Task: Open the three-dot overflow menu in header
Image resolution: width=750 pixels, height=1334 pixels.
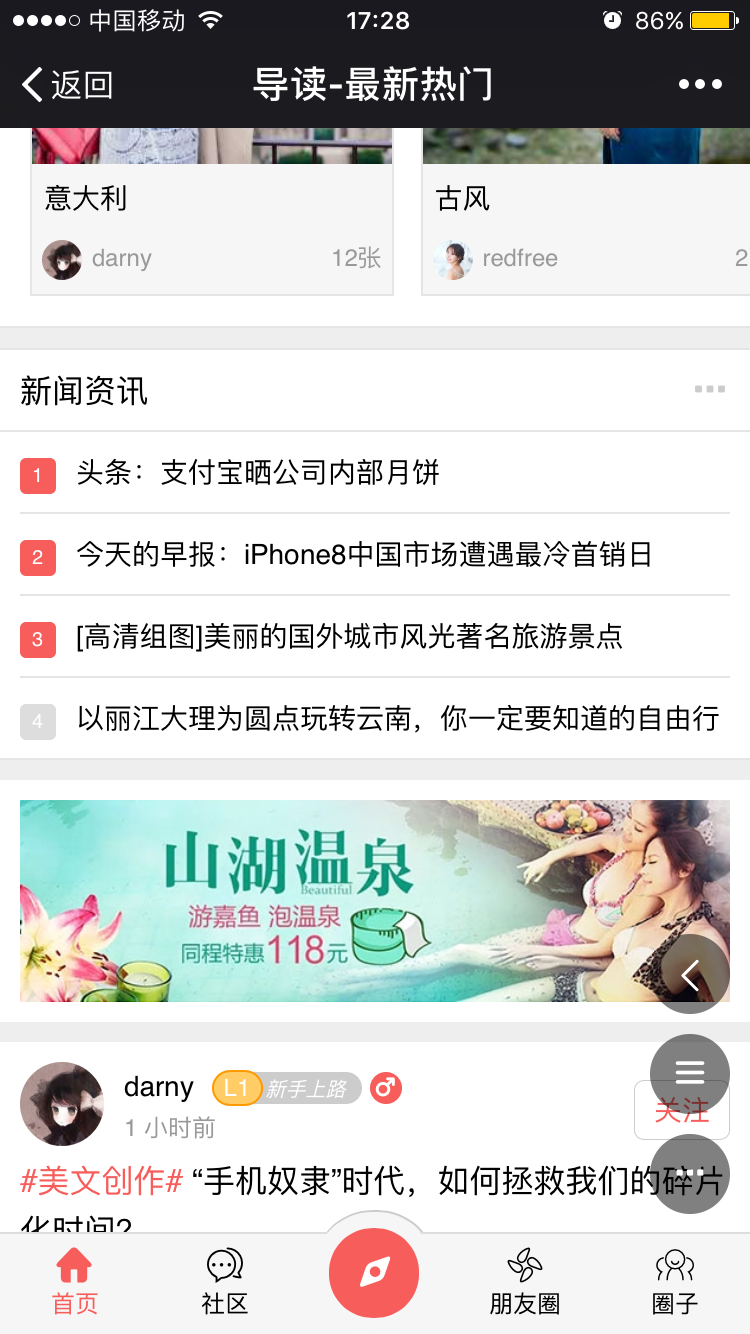Action: pyautogui.click(x=700, y=85)
